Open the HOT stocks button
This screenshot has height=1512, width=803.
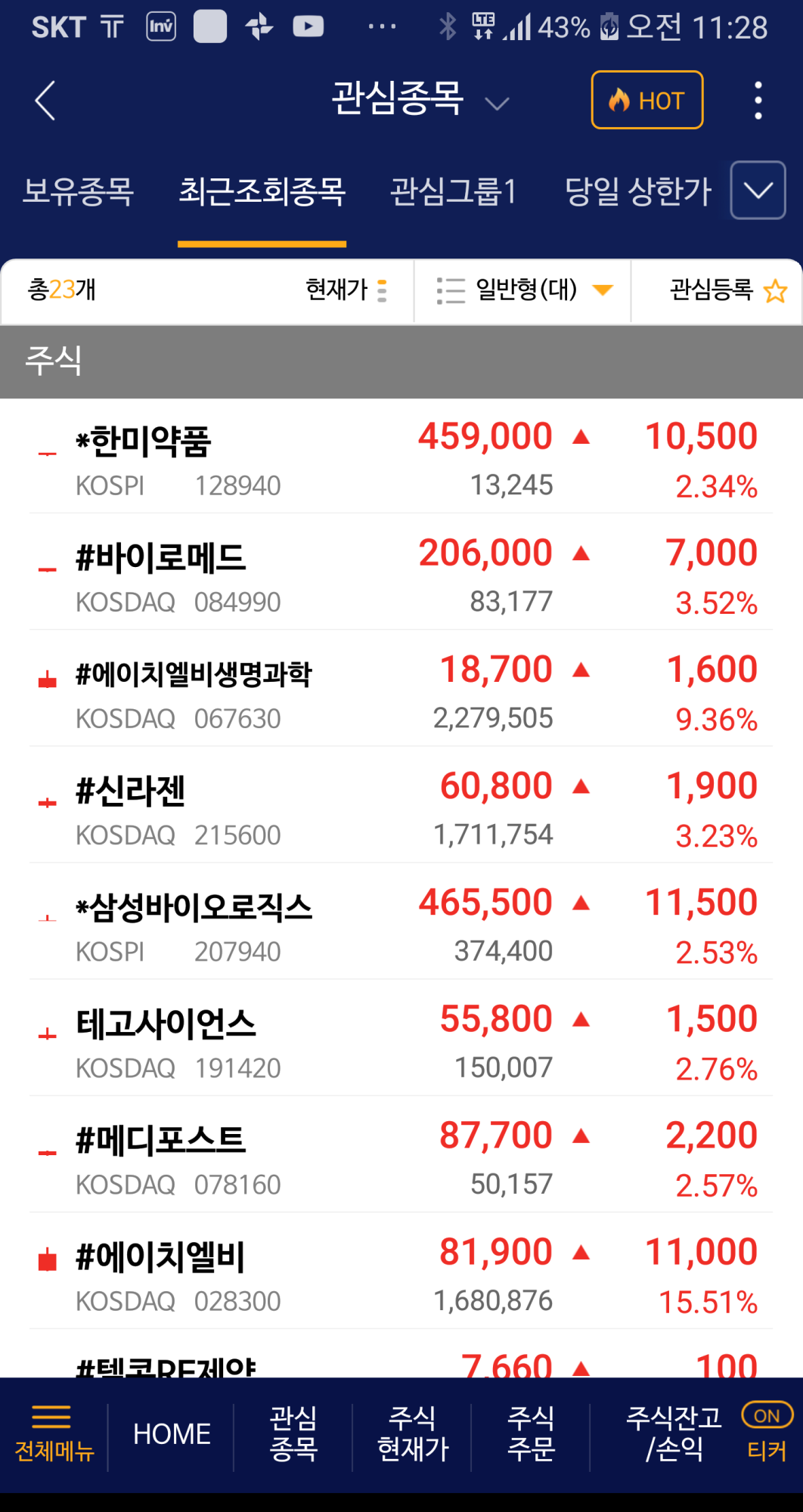pos(646,100)
